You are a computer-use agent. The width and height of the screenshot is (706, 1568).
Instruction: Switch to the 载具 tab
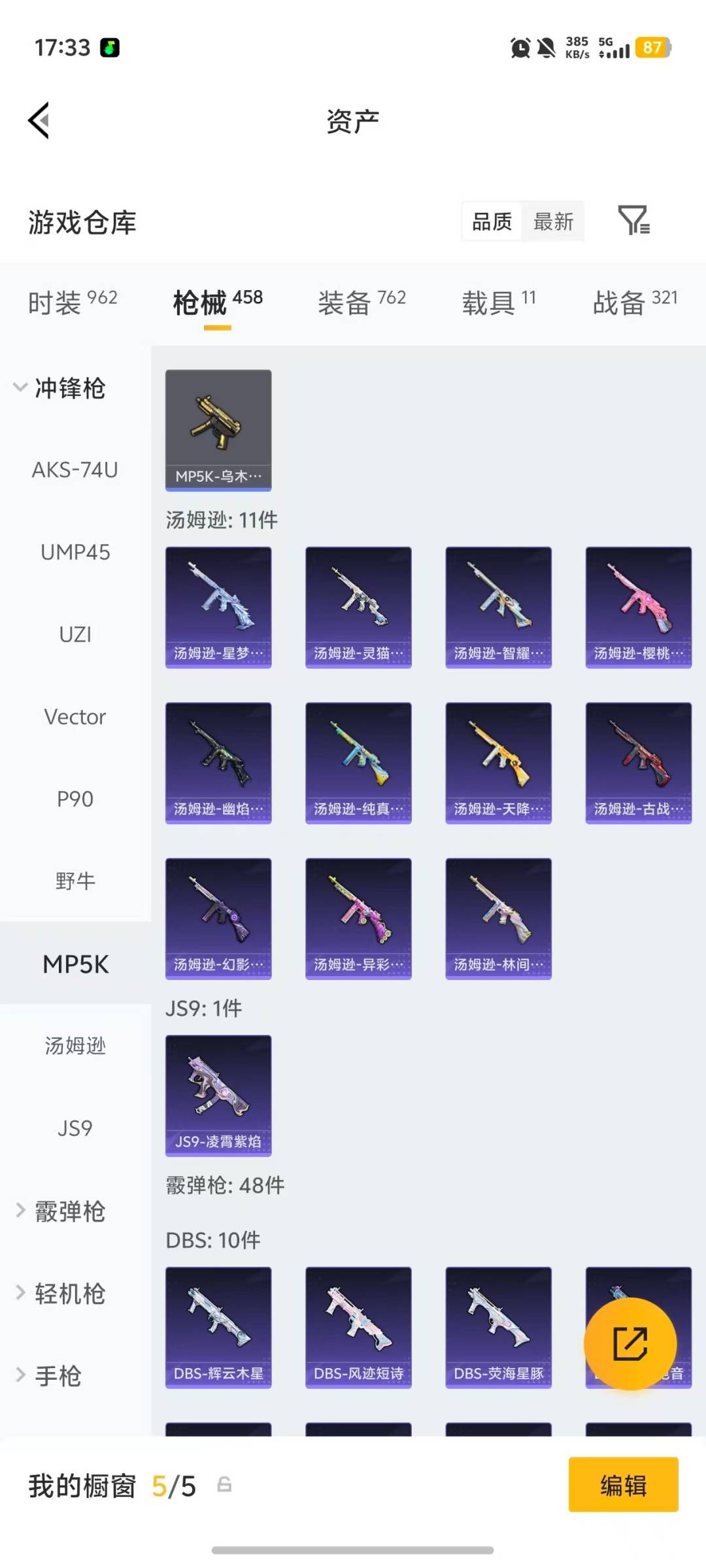tap(498, 302)
